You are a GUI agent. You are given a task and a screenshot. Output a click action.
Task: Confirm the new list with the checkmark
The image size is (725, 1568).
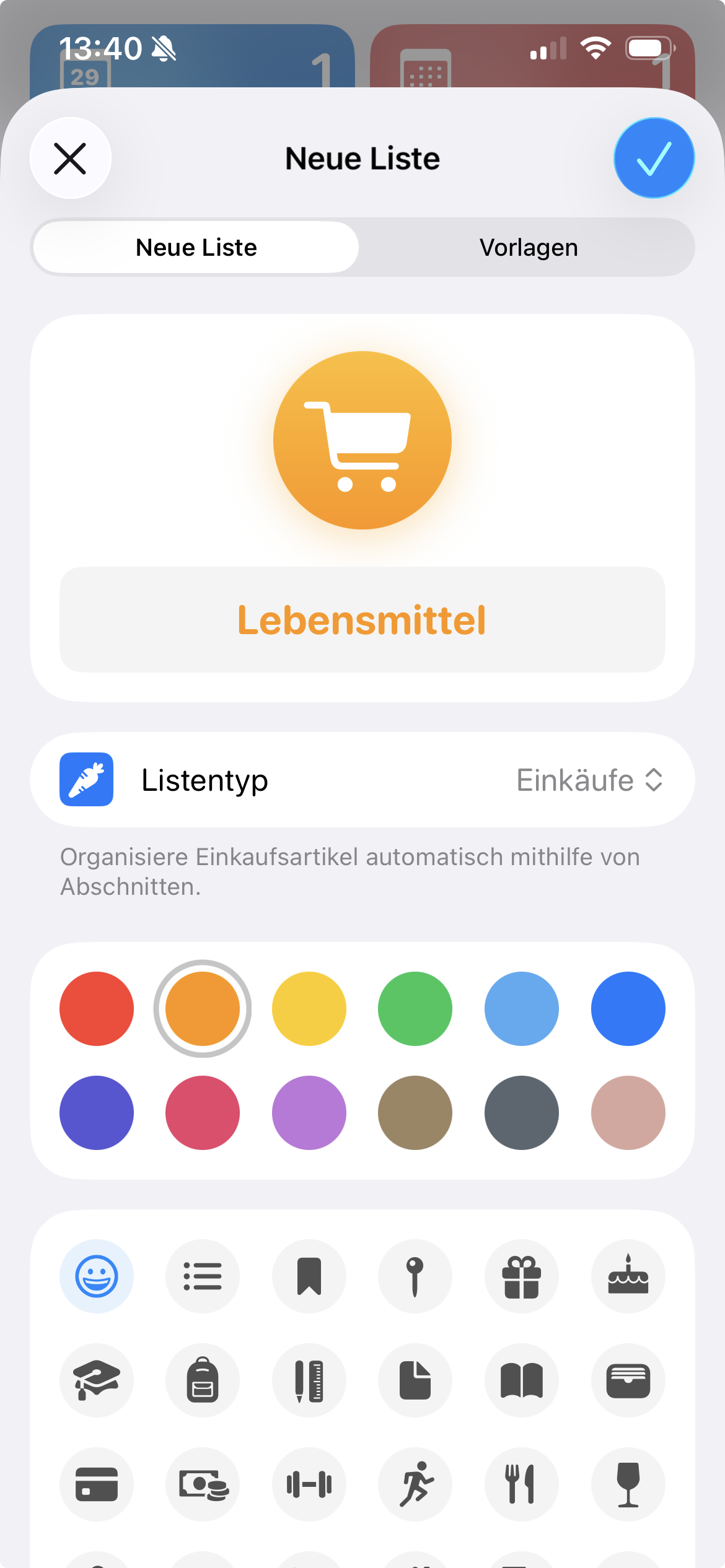click(x=654, y=159)
